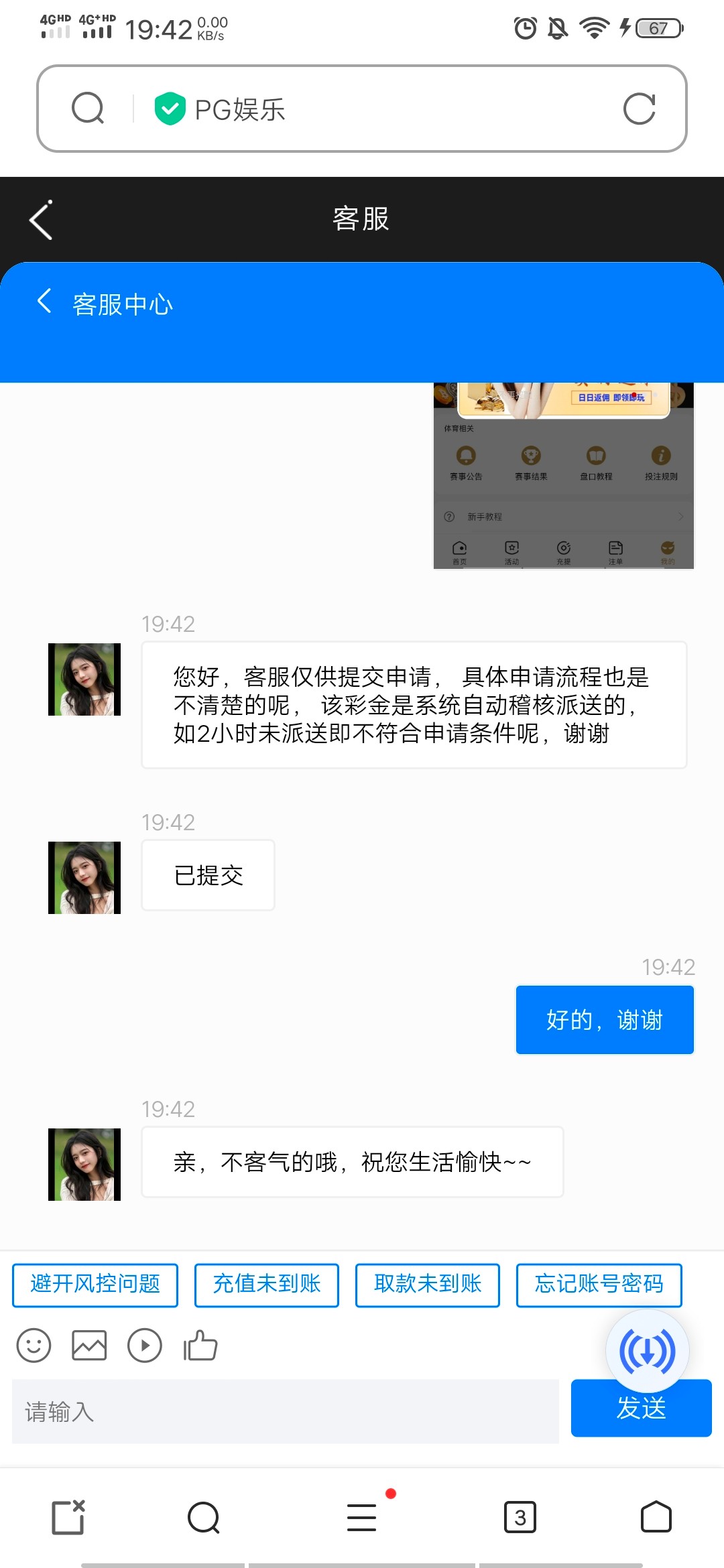View the open browser tabs
This screenshot has height=1568, width=724.
point(520,1518)
